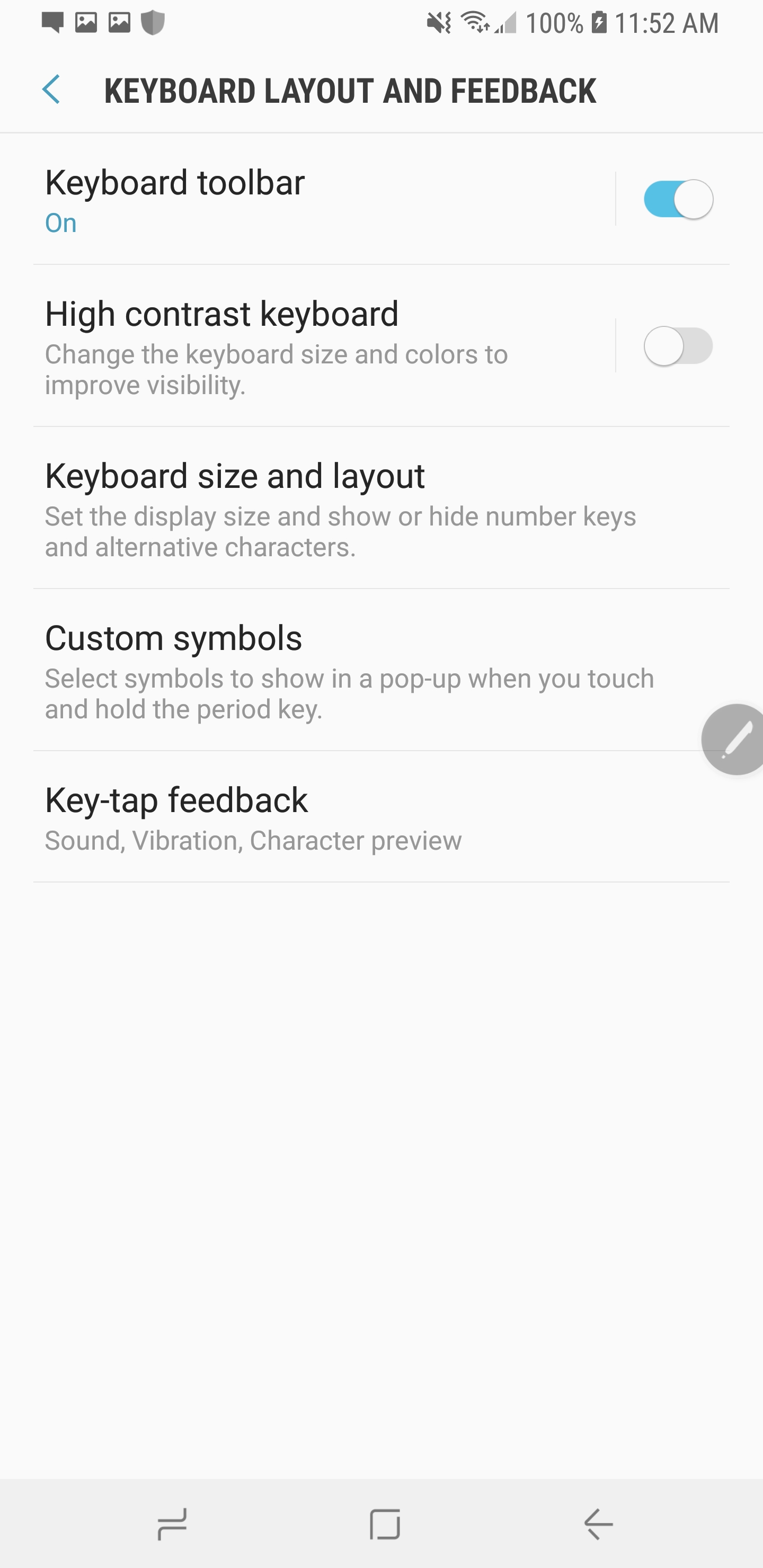The height and width of the screenshot is (1568, 763).
Task: Enable the High contrast keyboard switch
Action: (x=678, y=346)
